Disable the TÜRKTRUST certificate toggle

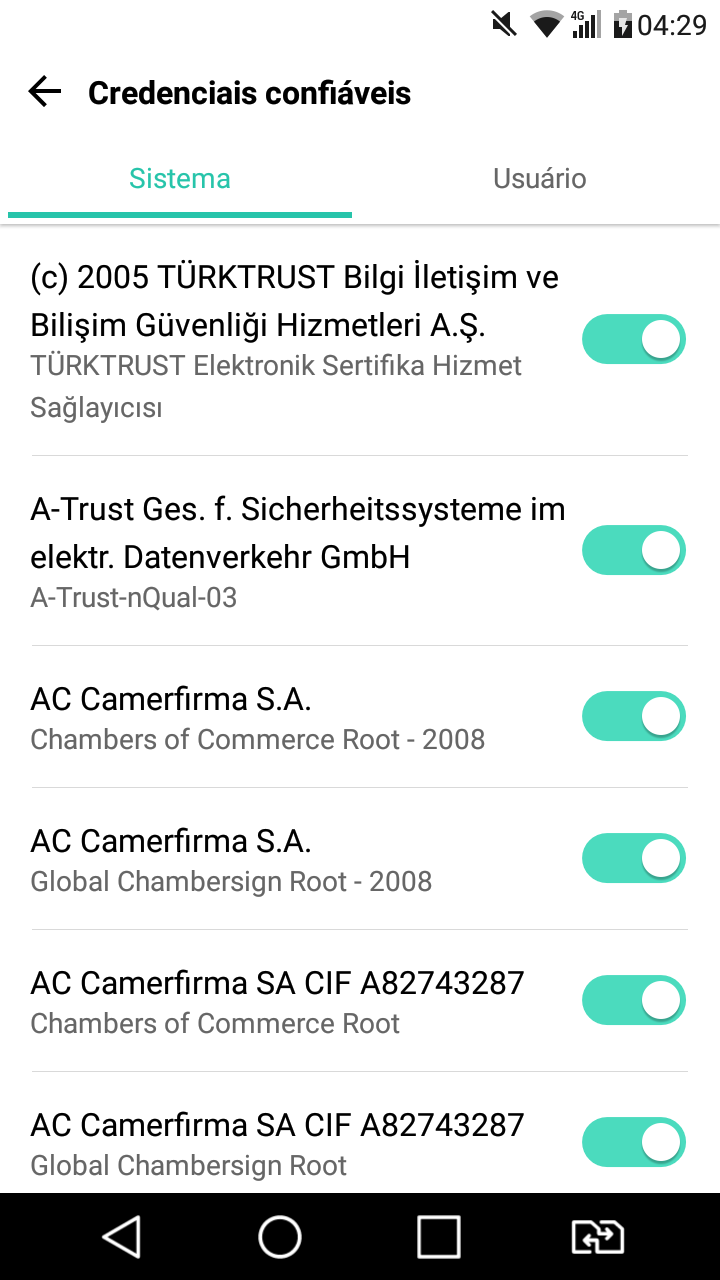click(x=634, y=339)
